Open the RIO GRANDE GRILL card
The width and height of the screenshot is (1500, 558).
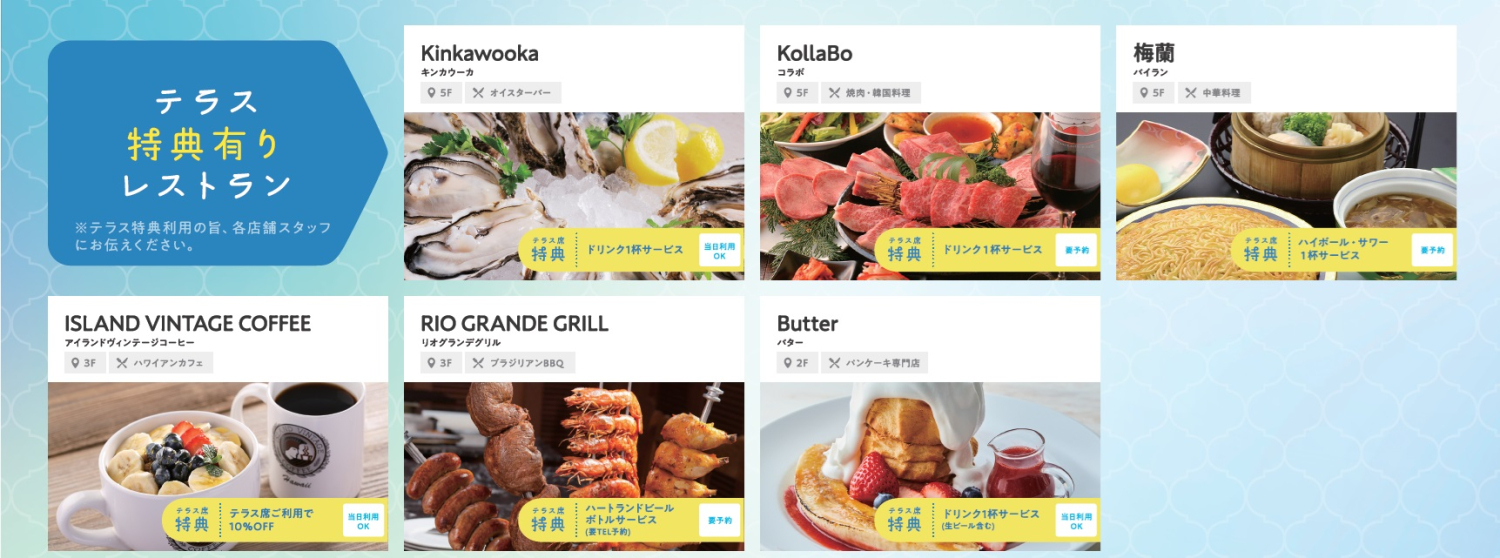click(x=573, y=424)
